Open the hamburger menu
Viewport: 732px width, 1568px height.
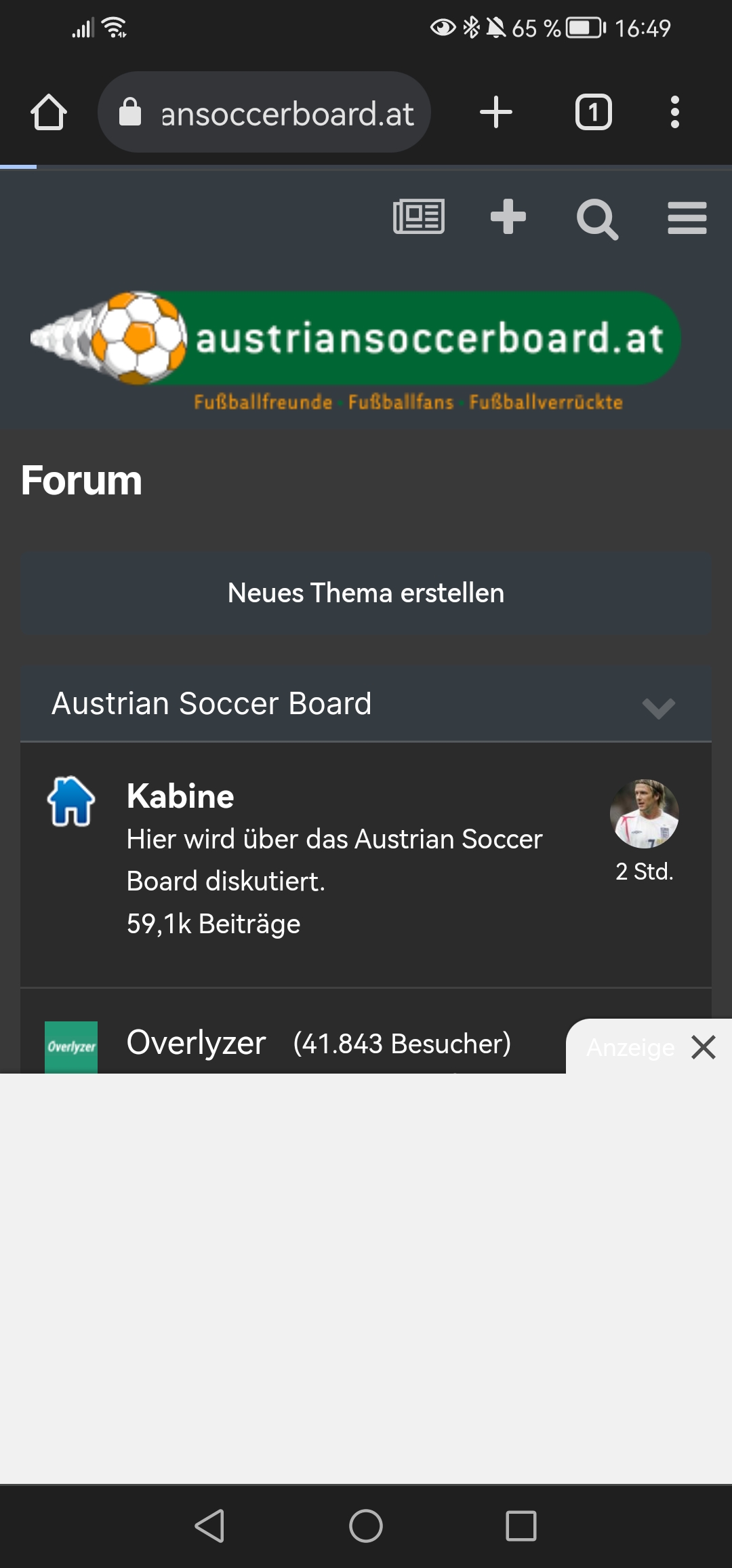[x=687, y=218]
